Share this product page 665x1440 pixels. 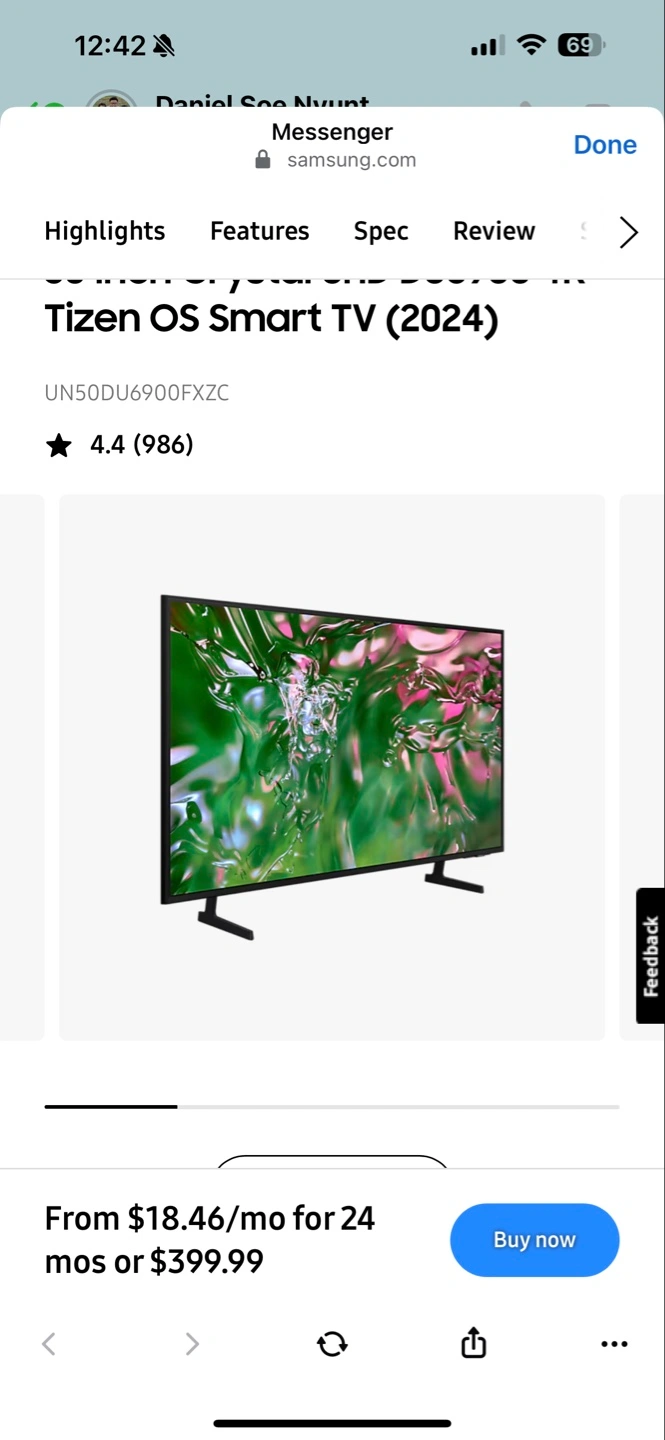pyautogui.click(x=473, y=1344)
